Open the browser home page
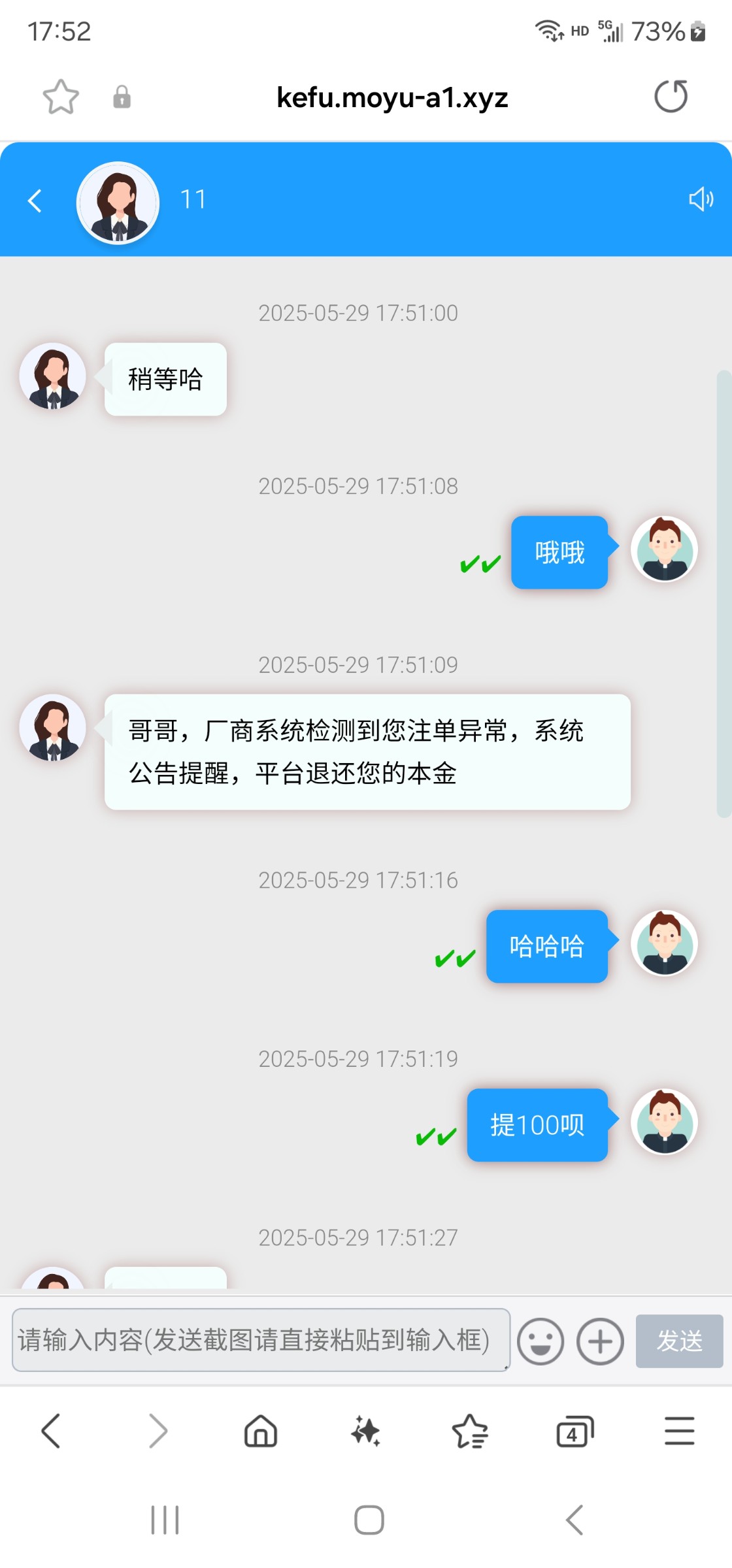732x1568 pixels. [x=261, y=1431]
